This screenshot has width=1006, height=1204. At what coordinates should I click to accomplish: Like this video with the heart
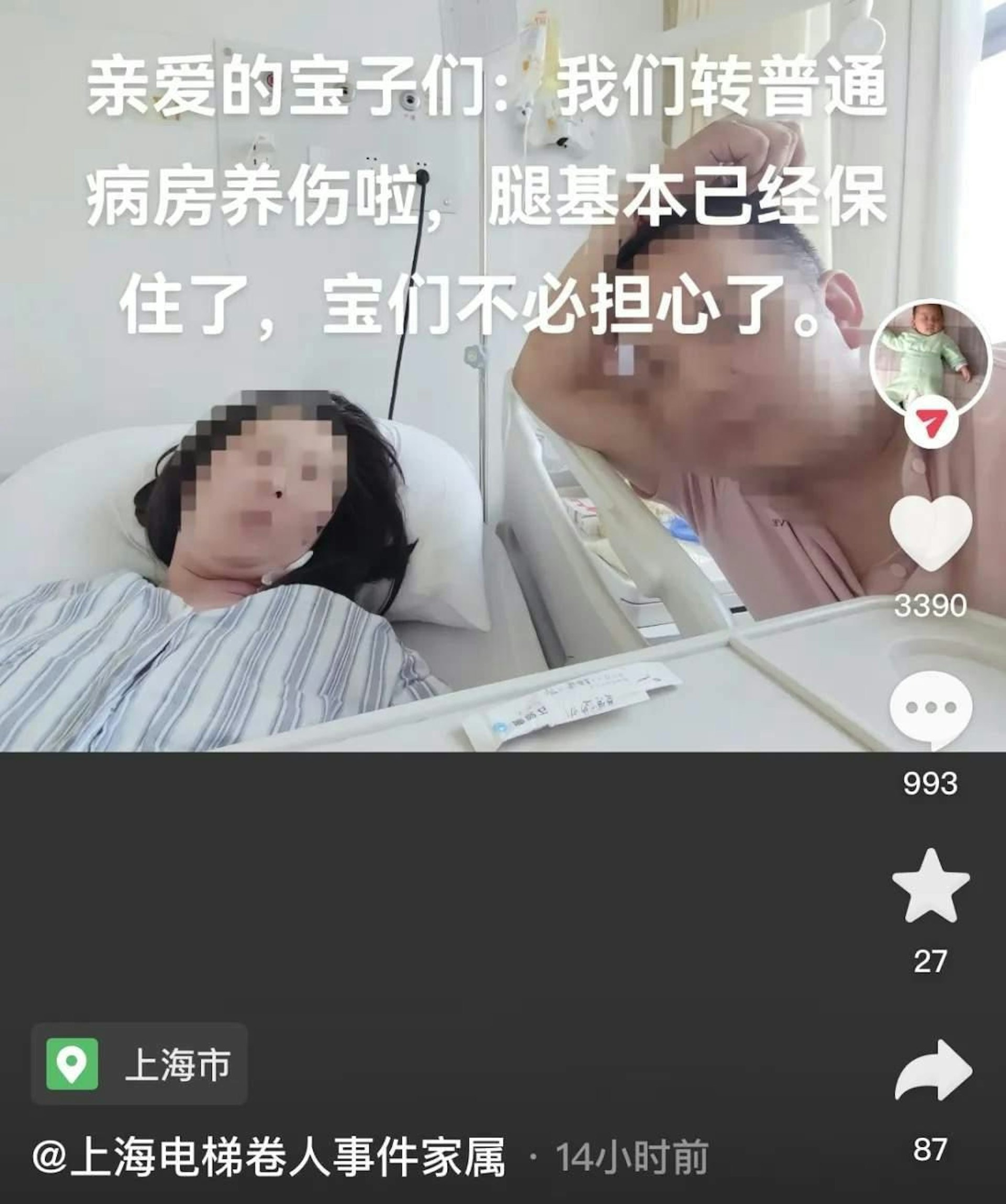[x=931, y=532]
